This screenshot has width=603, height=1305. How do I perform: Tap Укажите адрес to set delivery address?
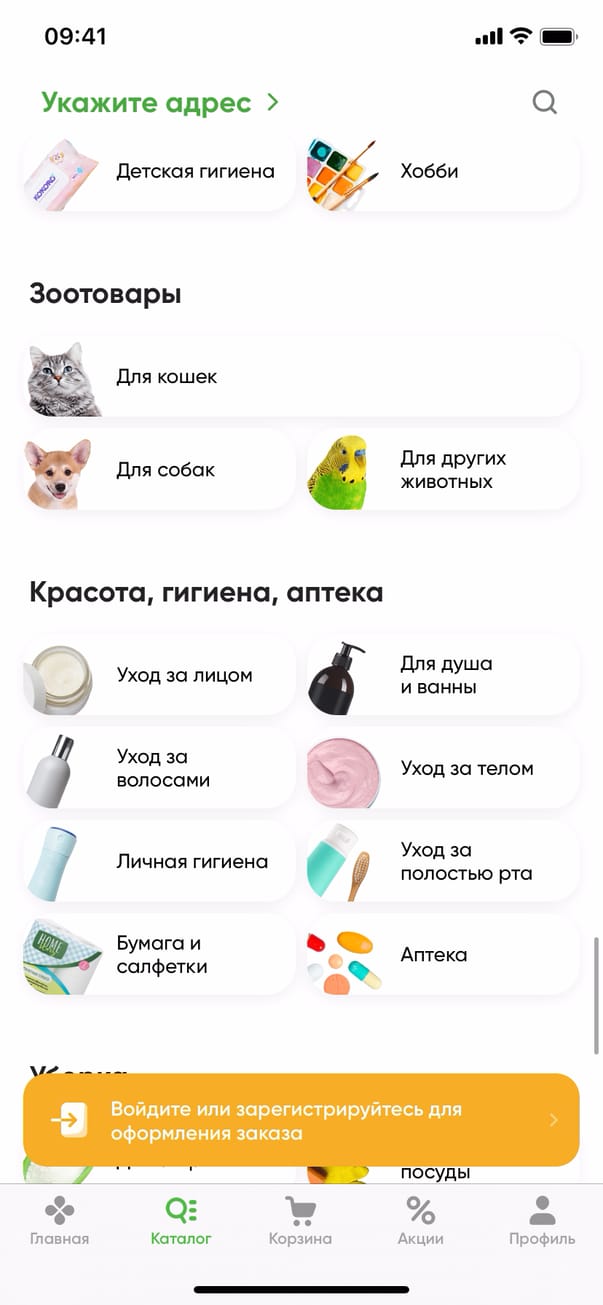click(159, 102)
